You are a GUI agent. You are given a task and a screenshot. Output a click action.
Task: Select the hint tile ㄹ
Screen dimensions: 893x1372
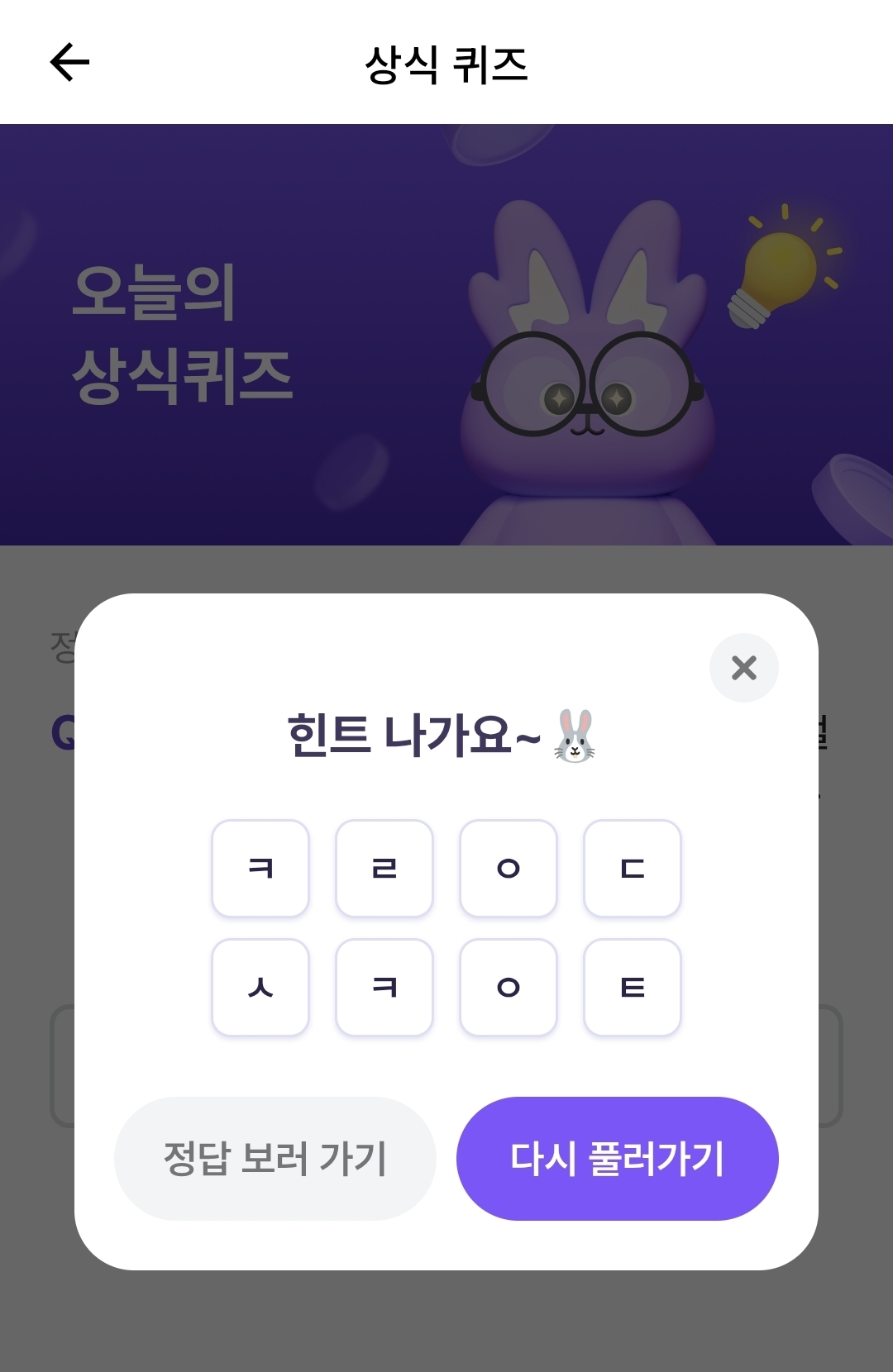click(384, 868)
